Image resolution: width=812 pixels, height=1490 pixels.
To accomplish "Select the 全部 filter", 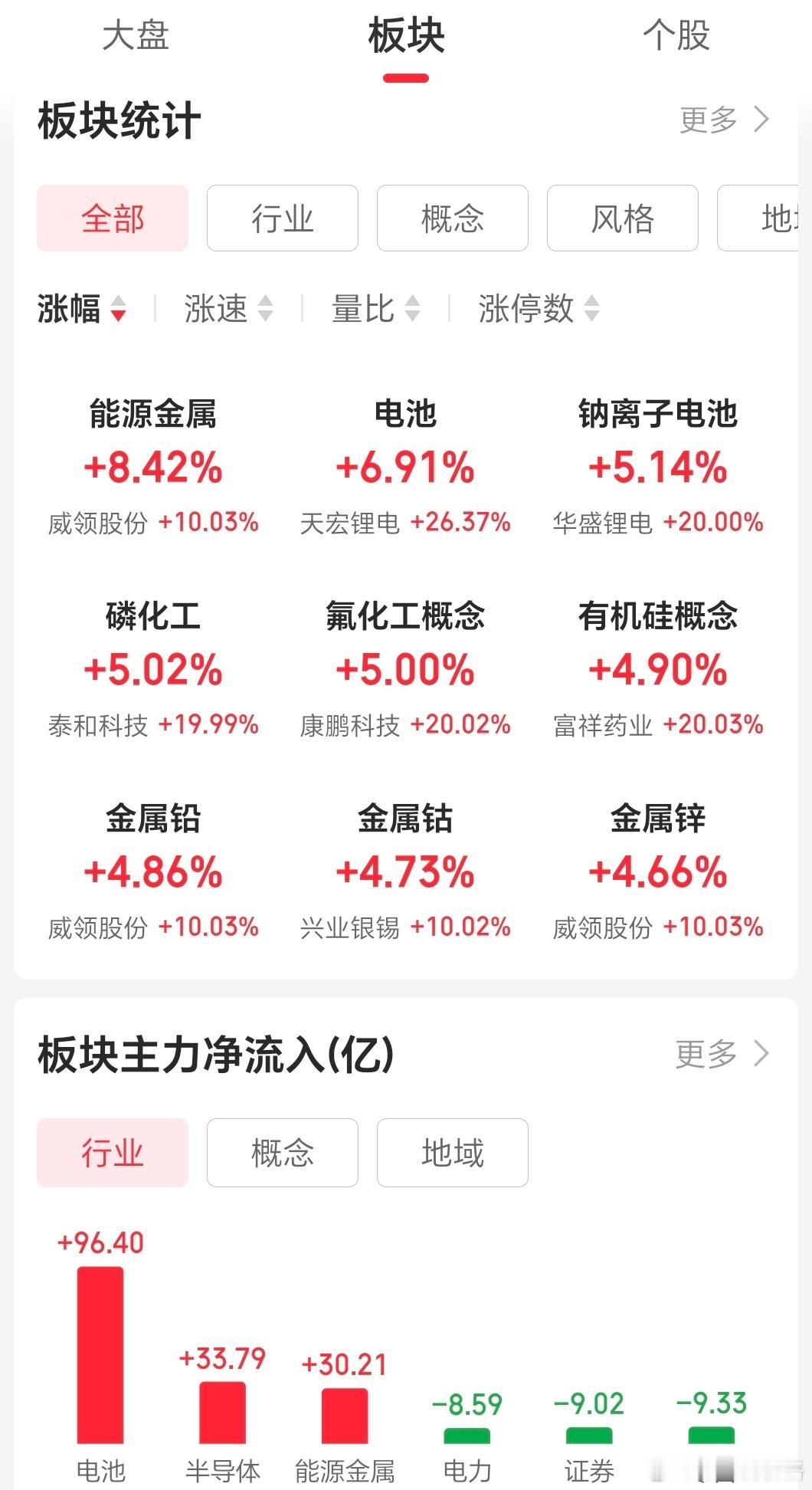I will 112,218.
